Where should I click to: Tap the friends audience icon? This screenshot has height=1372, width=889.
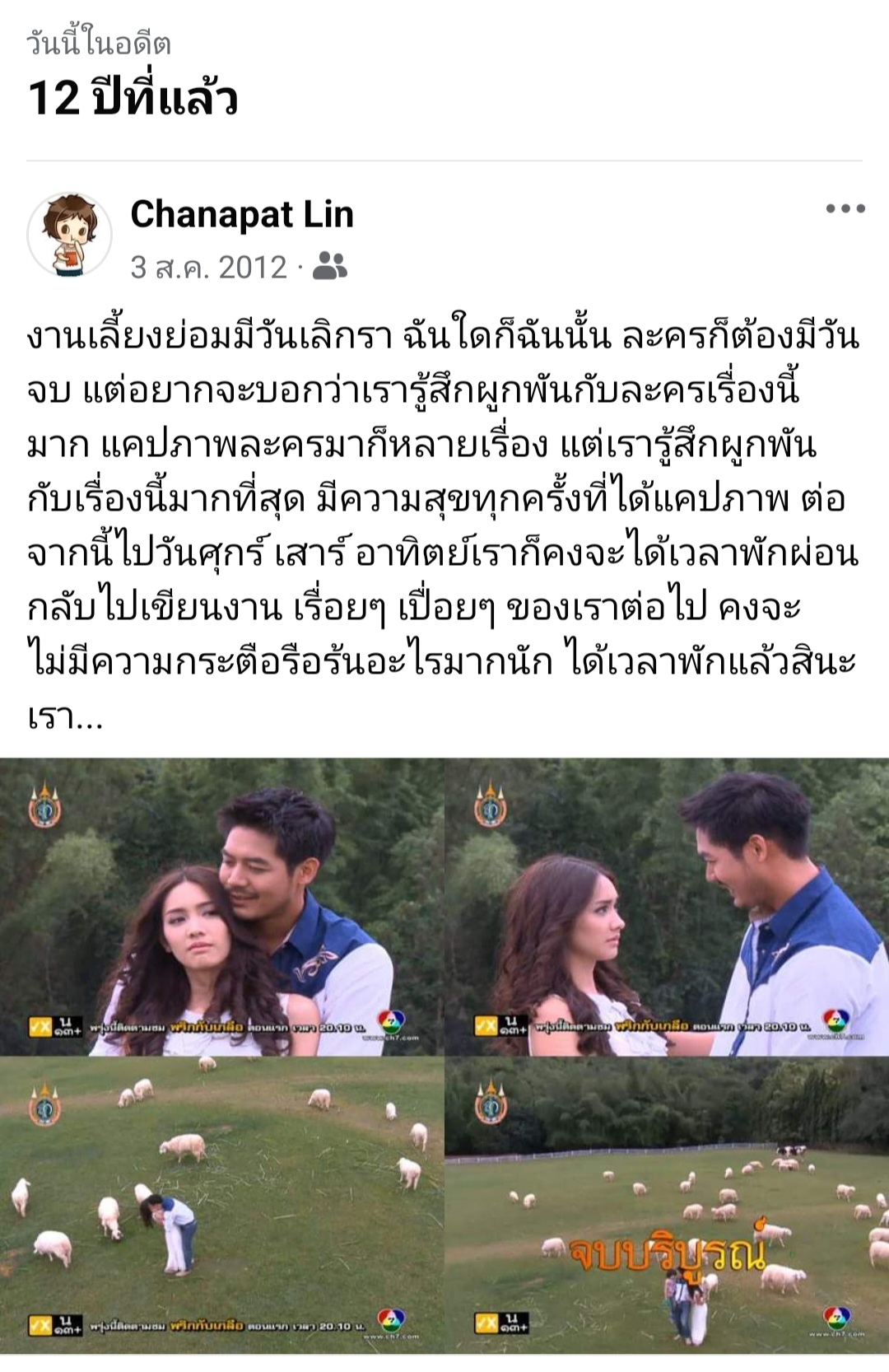[330, 266]
